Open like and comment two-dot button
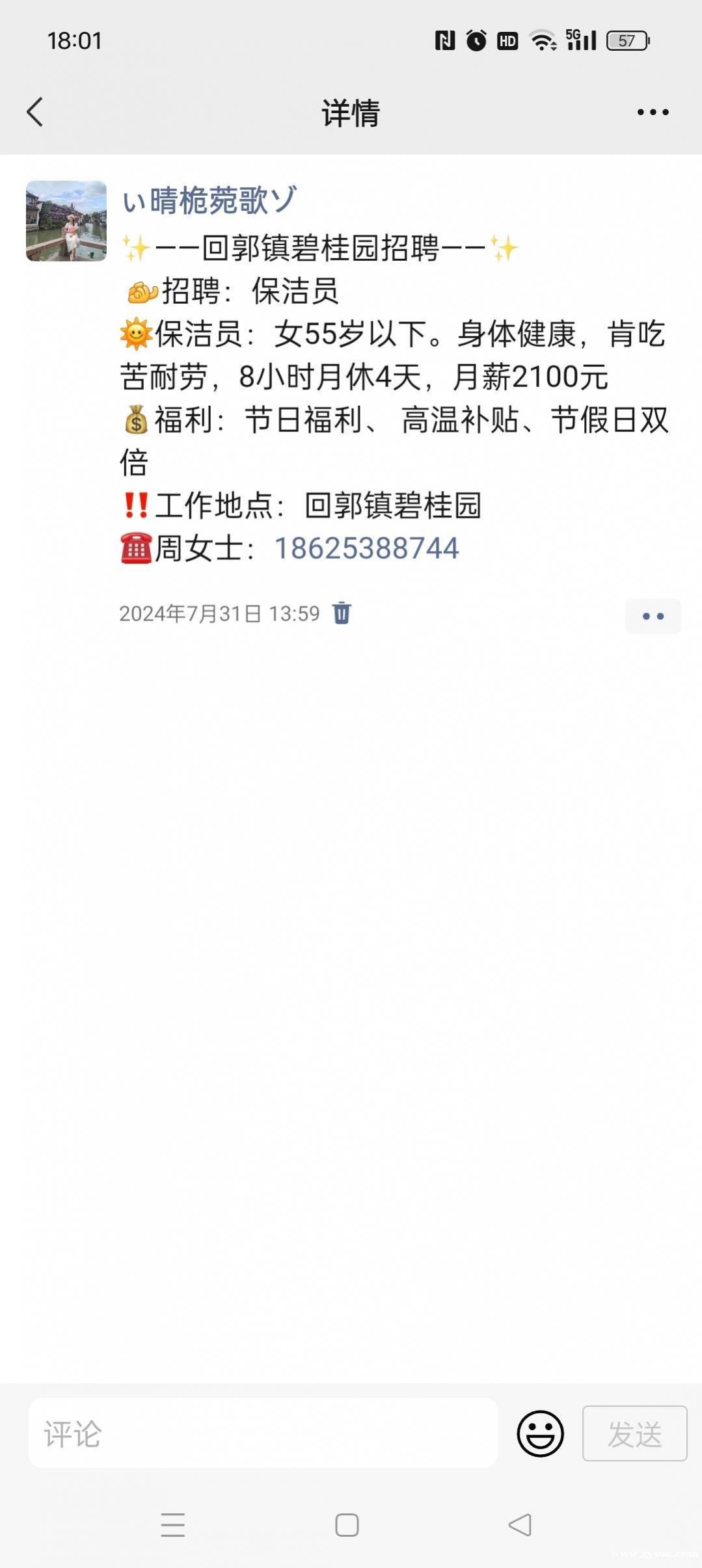The width and height of the screenshot is (702, 1568). click(653, 616)
